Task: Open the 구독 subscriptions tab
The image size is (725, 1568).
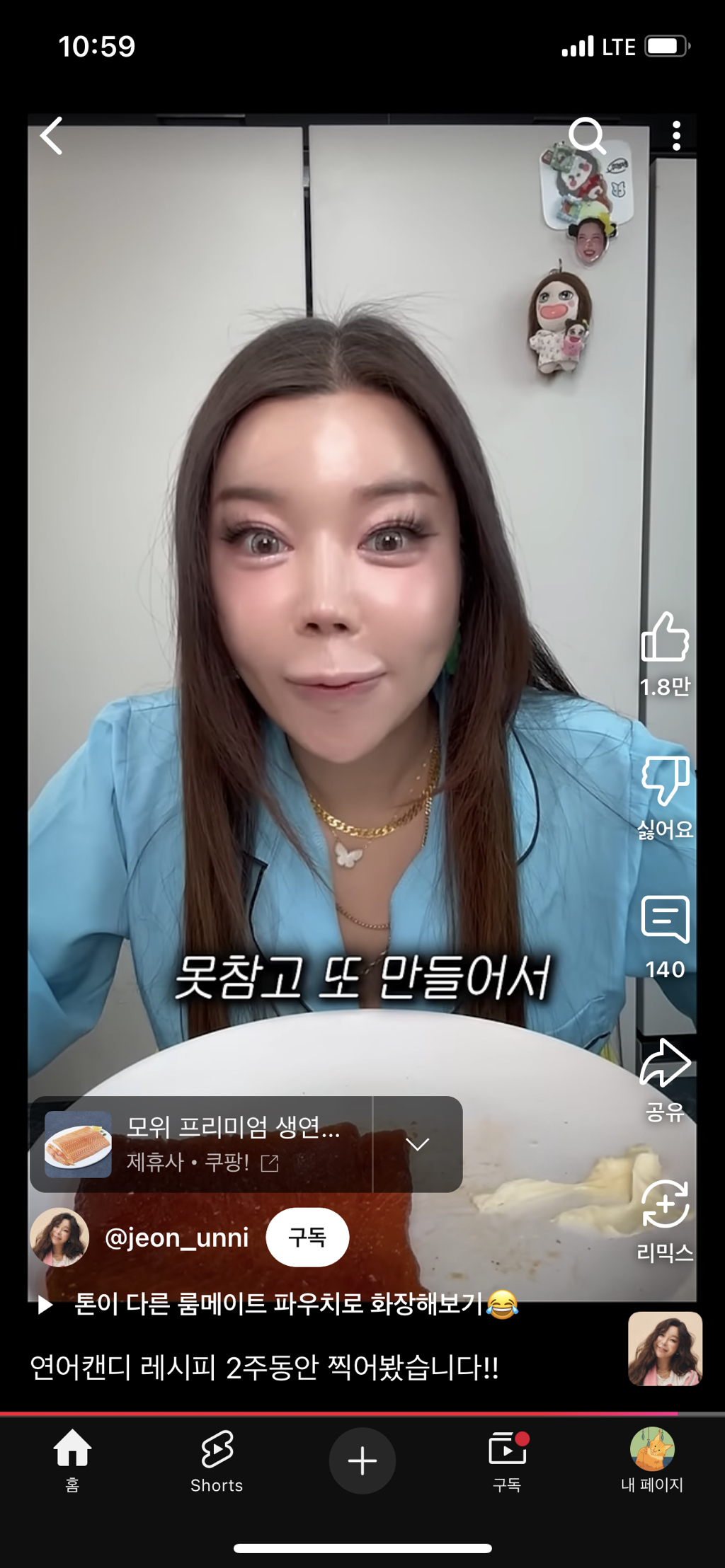Action: click(x=507, y=1460)
